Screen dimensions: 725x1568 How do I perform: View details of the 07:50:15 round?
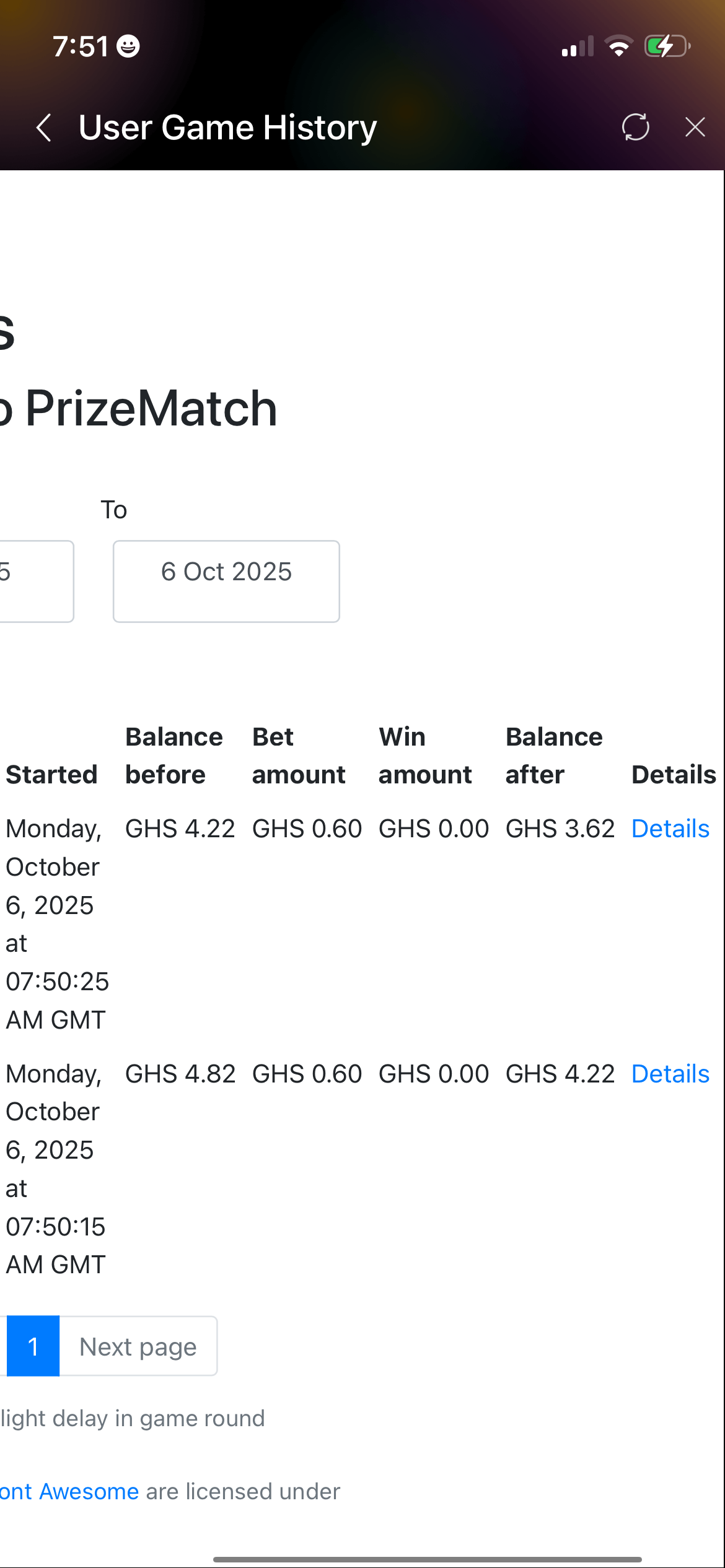670,1074
